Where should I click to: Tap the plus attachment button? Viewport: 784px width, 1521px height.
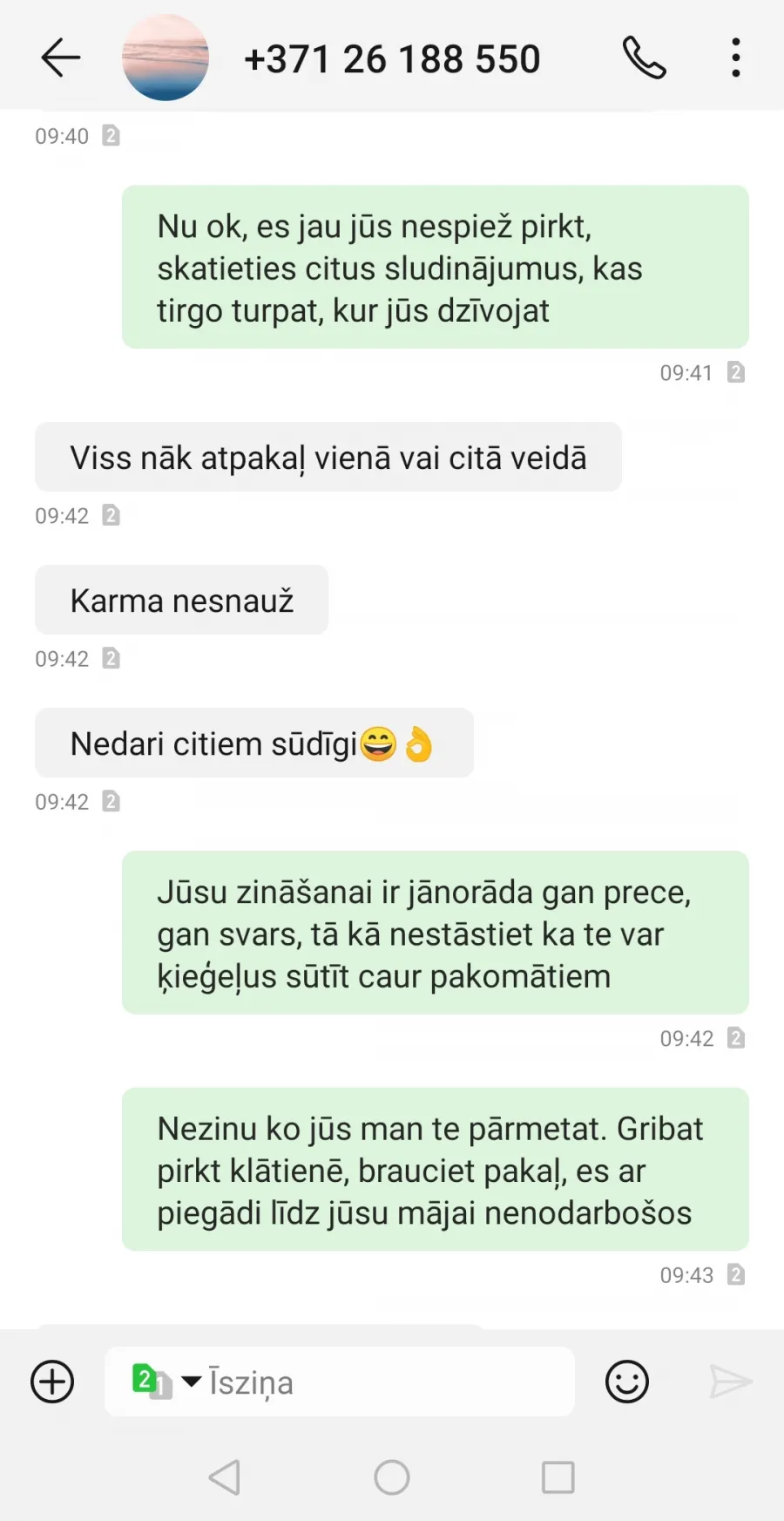pyautogui.click(x=52, y=1382)
